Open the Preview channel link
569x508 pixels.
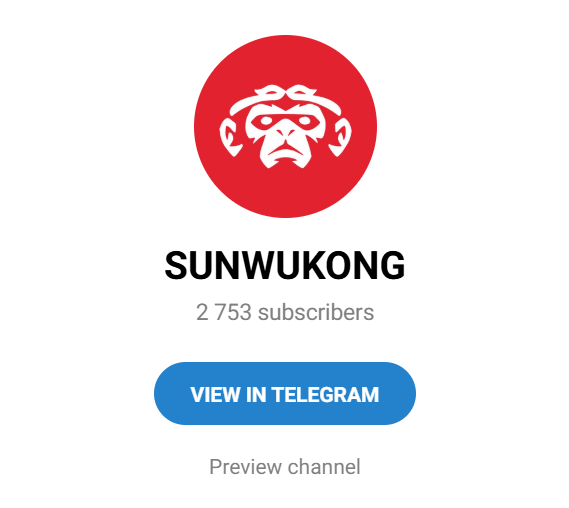[x=285, y=467]
